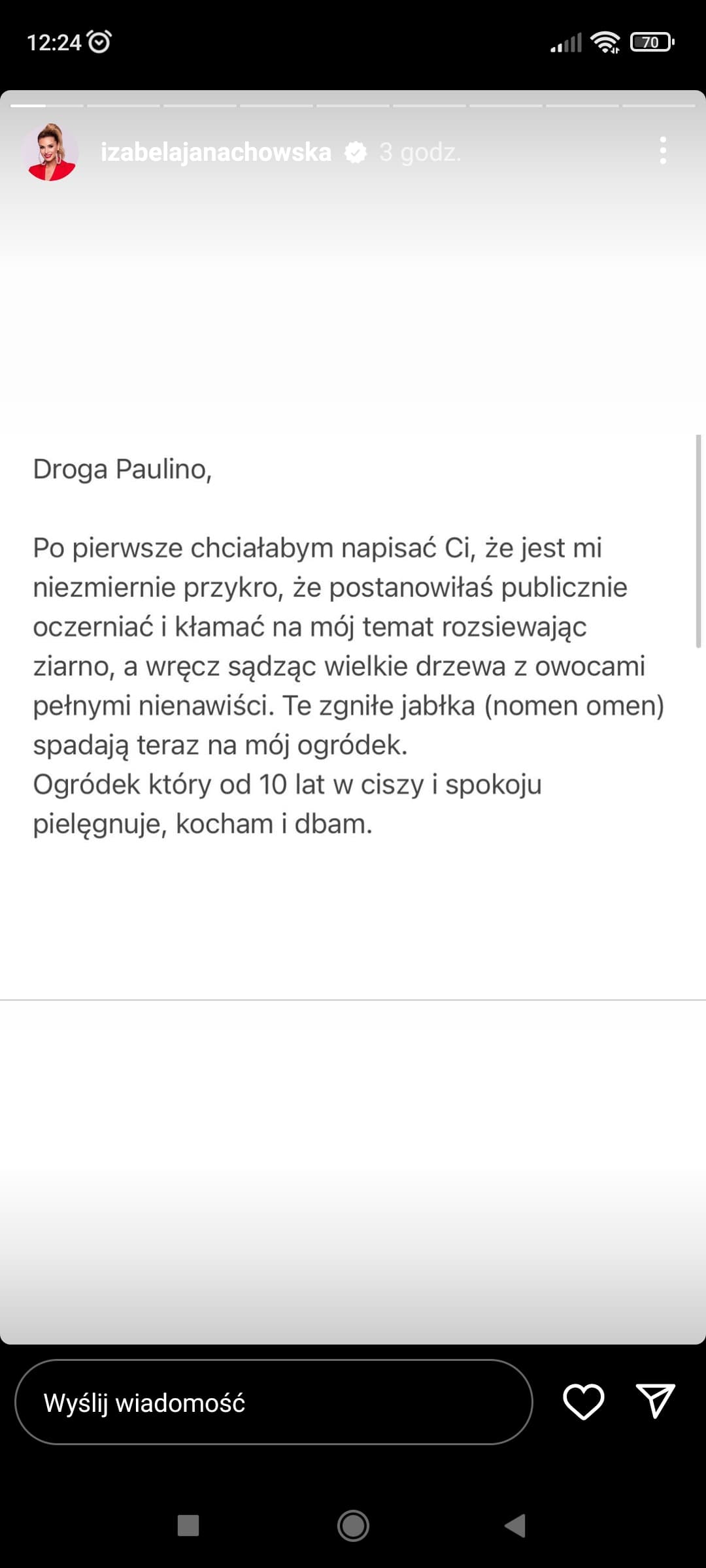The image size is (706, 1568).
Task: Share the story via paper plane icon
Action: (655, 1401)
